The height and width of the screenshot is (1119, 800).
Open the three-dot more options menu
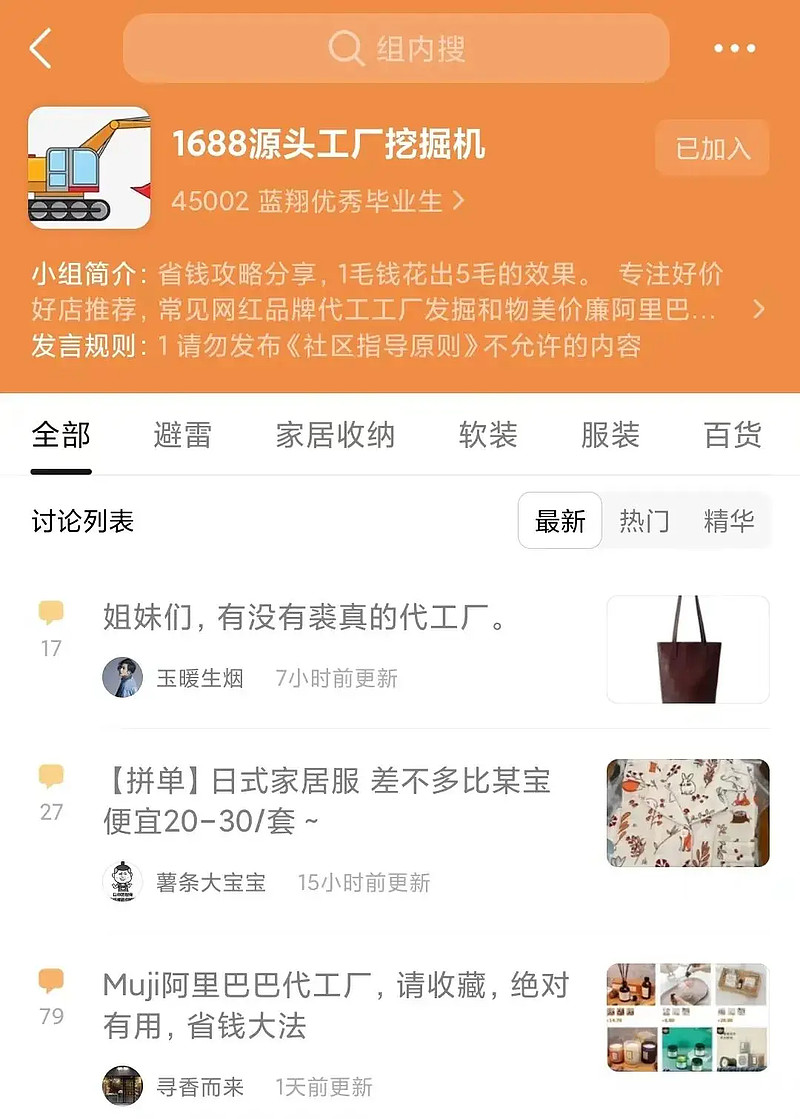[736, 47]
